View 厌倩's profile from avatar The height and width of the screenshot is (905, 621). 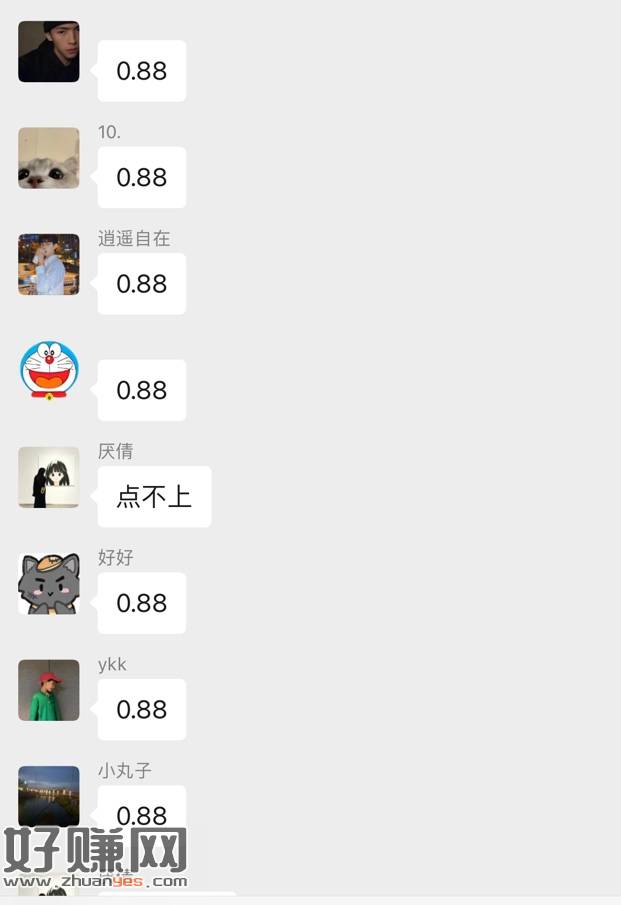(x=48, y=478)
